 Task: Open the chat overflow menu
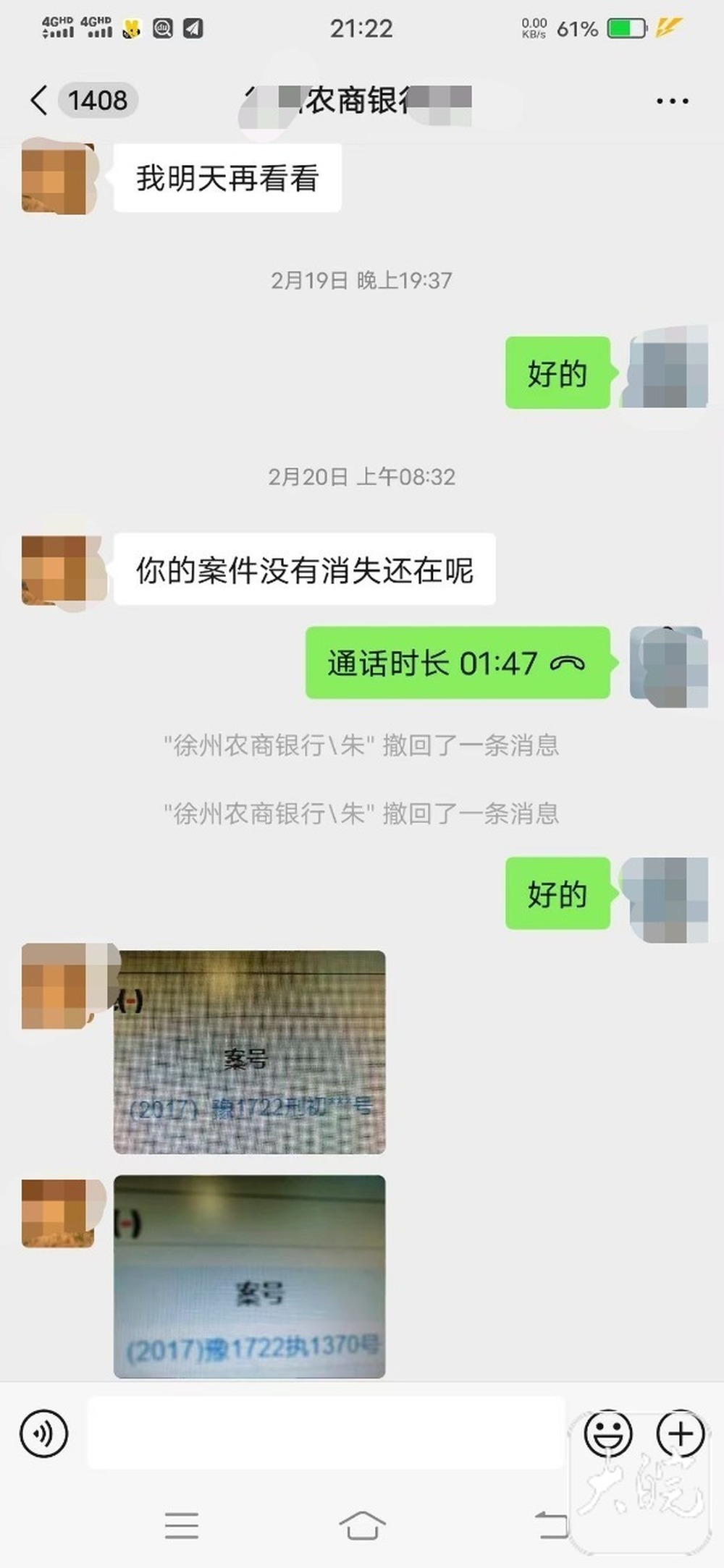pos(672,101)
